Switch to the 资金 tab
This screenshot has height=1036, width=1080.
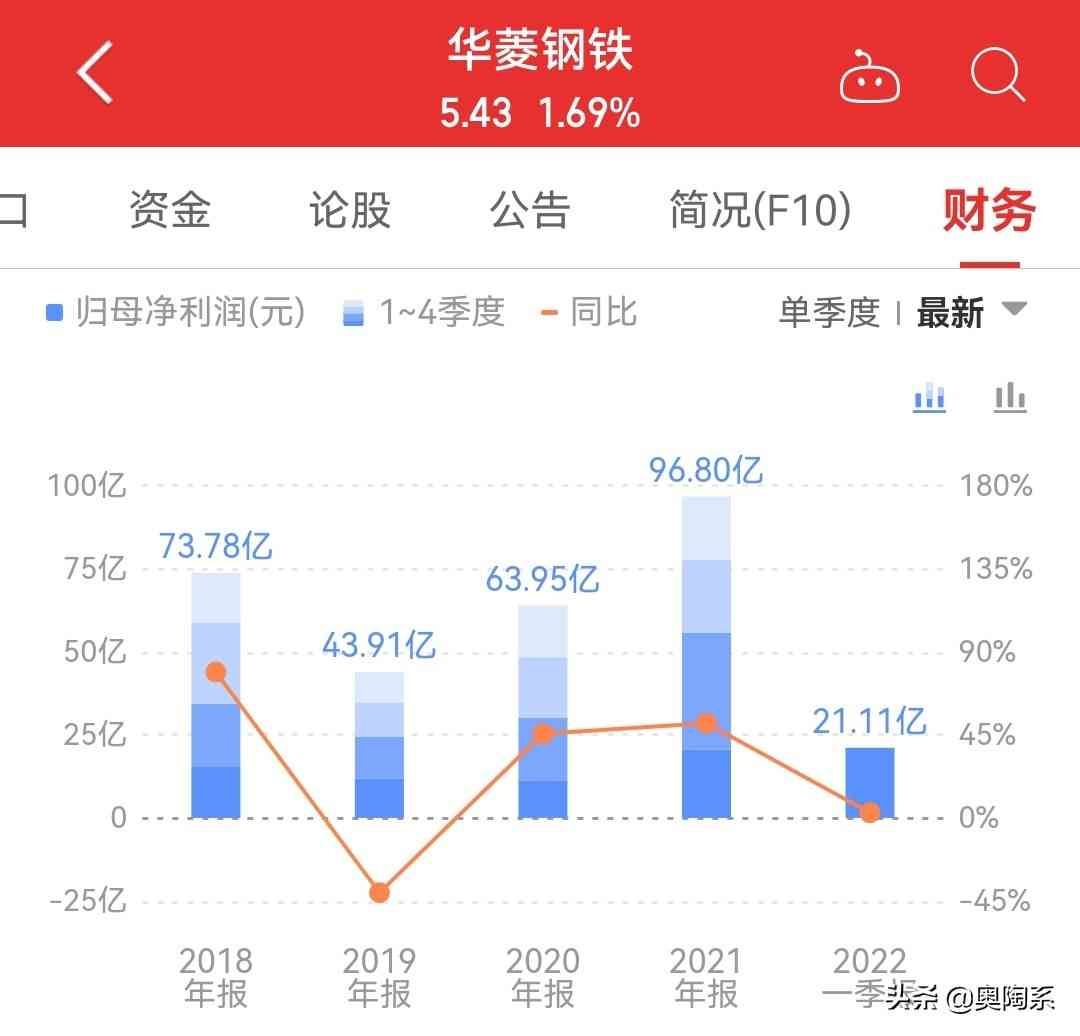tap(170, 210)
